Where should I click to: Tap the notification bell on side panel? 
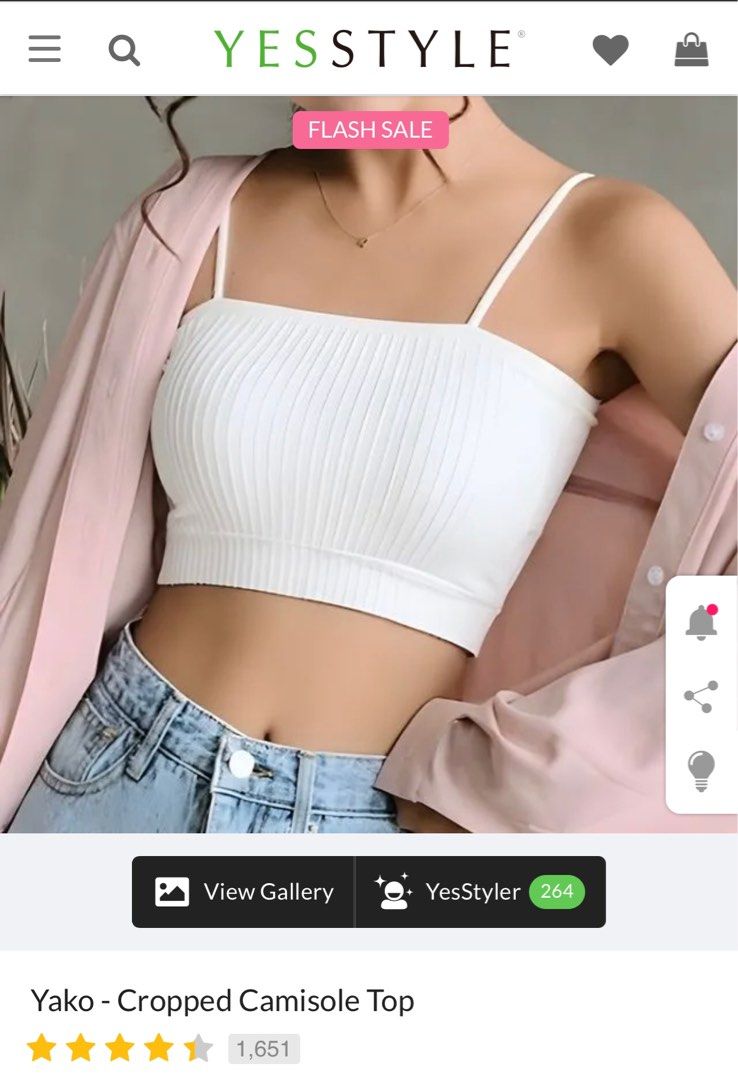[x=701, y=622]
